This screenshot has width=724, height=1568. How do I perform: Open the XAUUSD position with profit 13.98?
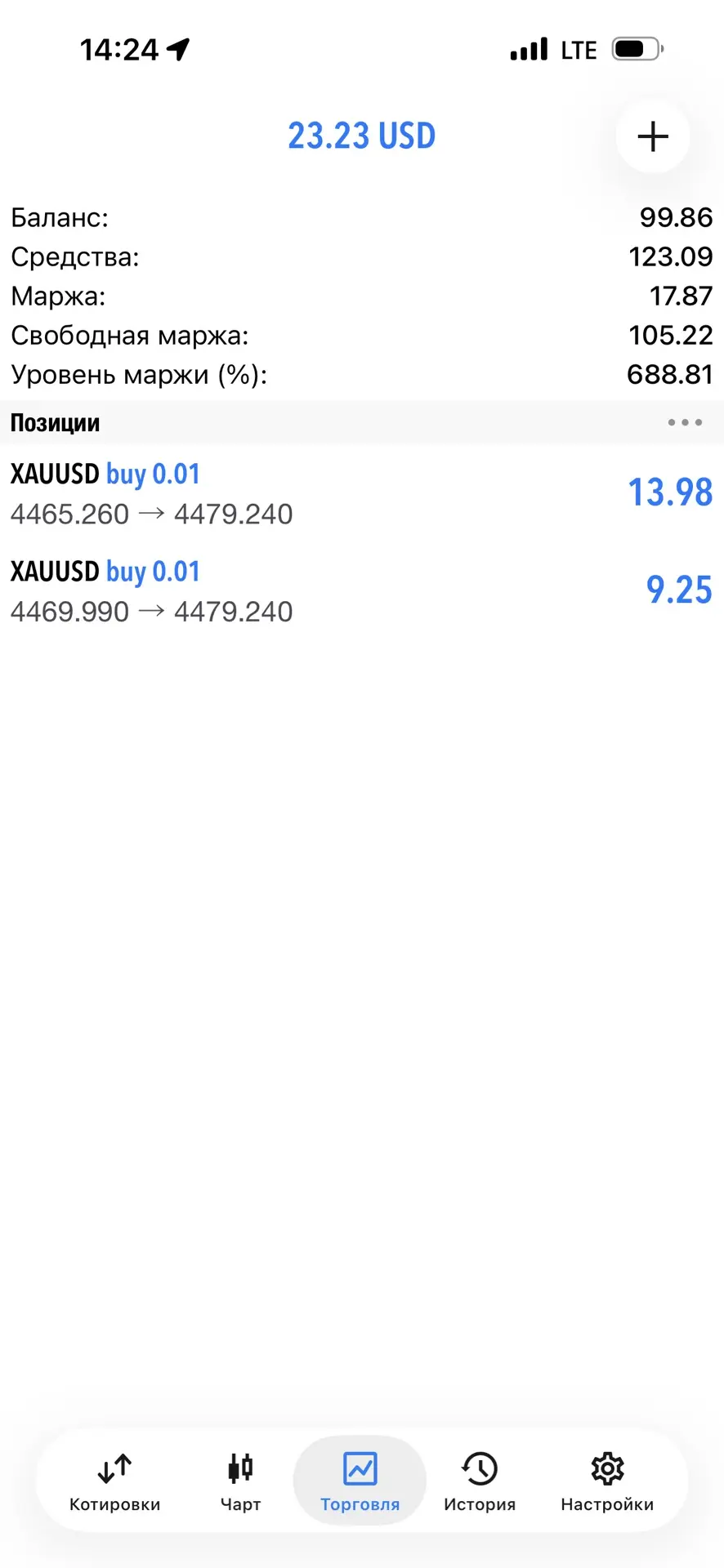click(x=362, y=493)
